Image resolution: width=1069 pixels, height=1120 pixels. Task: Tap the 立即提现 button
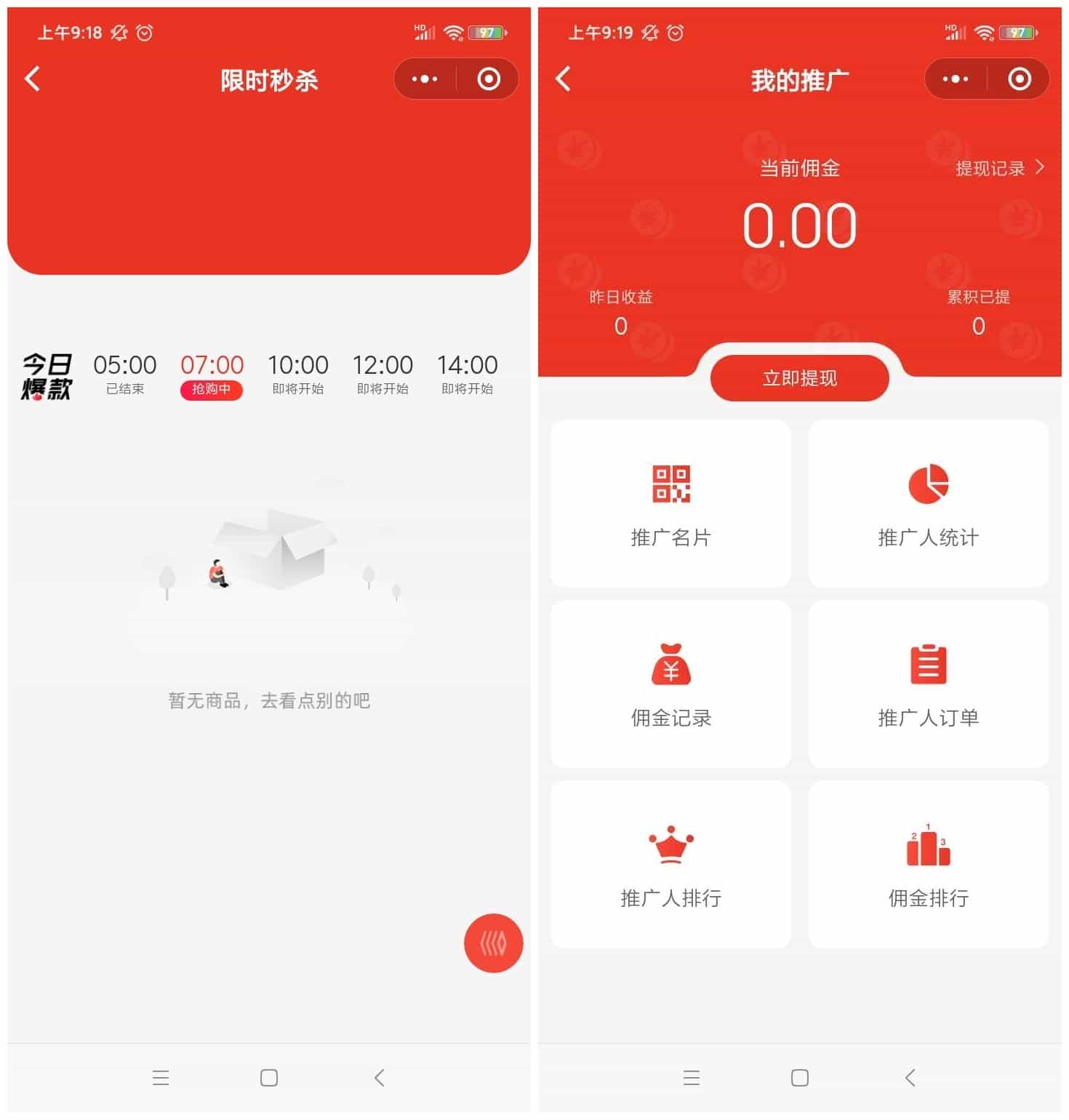click(x=799, y=378)
